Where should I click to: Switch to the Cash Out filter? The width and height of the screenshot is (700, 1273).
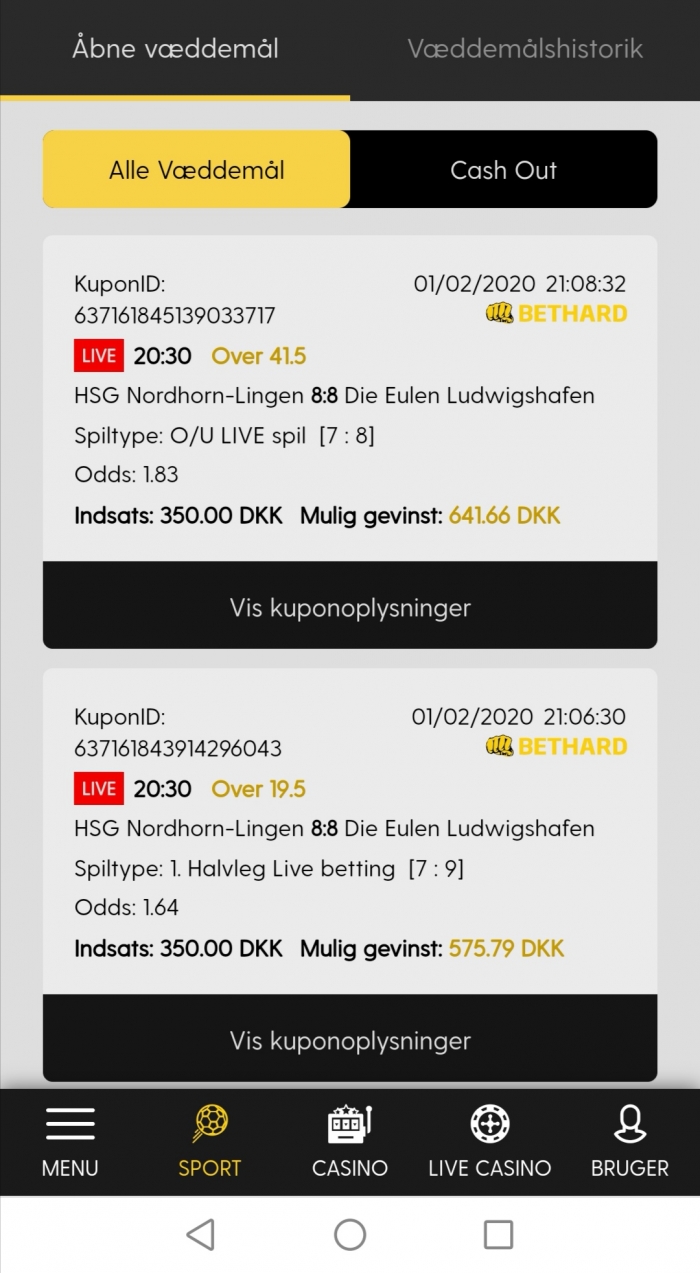click(504, 169)
